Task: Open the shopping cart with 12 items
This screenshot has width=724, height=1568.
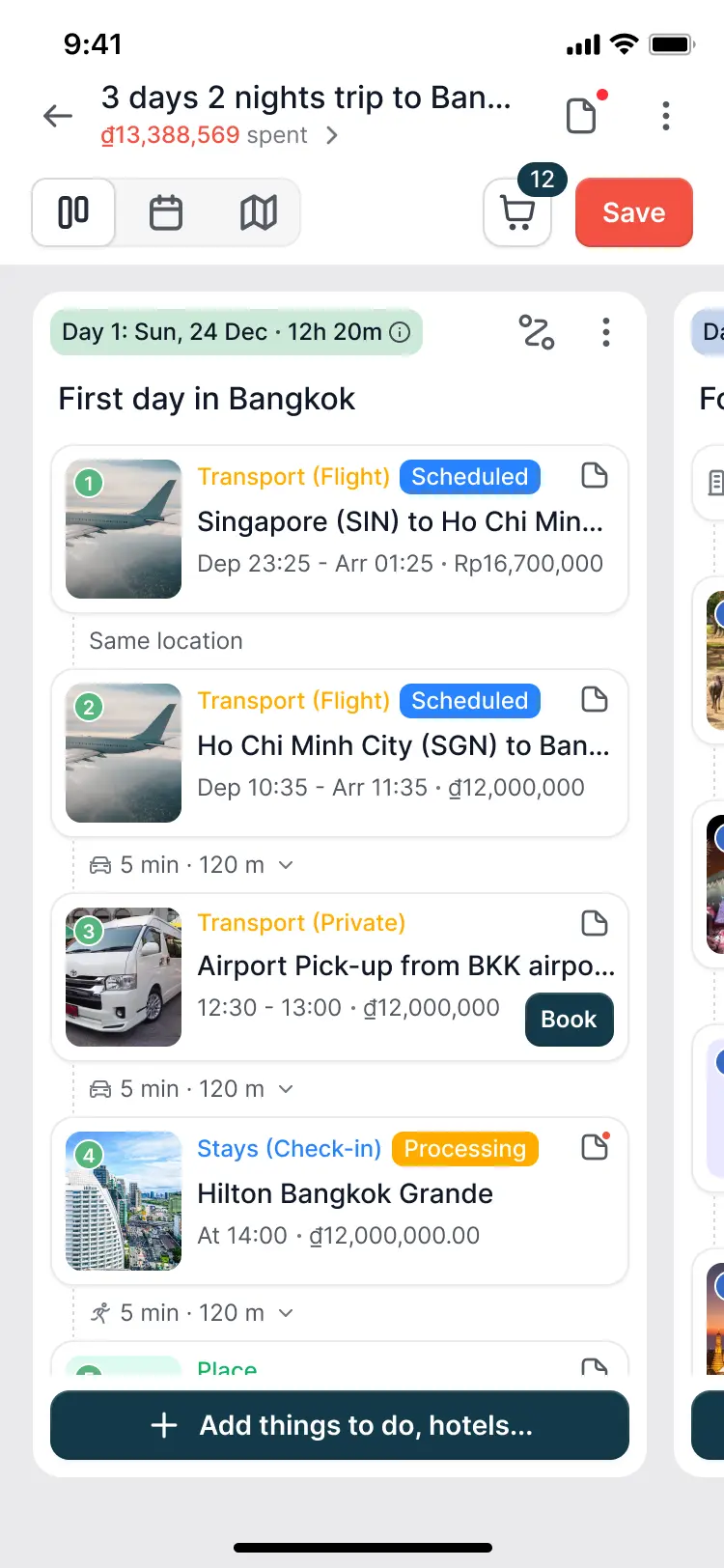Action: pos(518,213)
